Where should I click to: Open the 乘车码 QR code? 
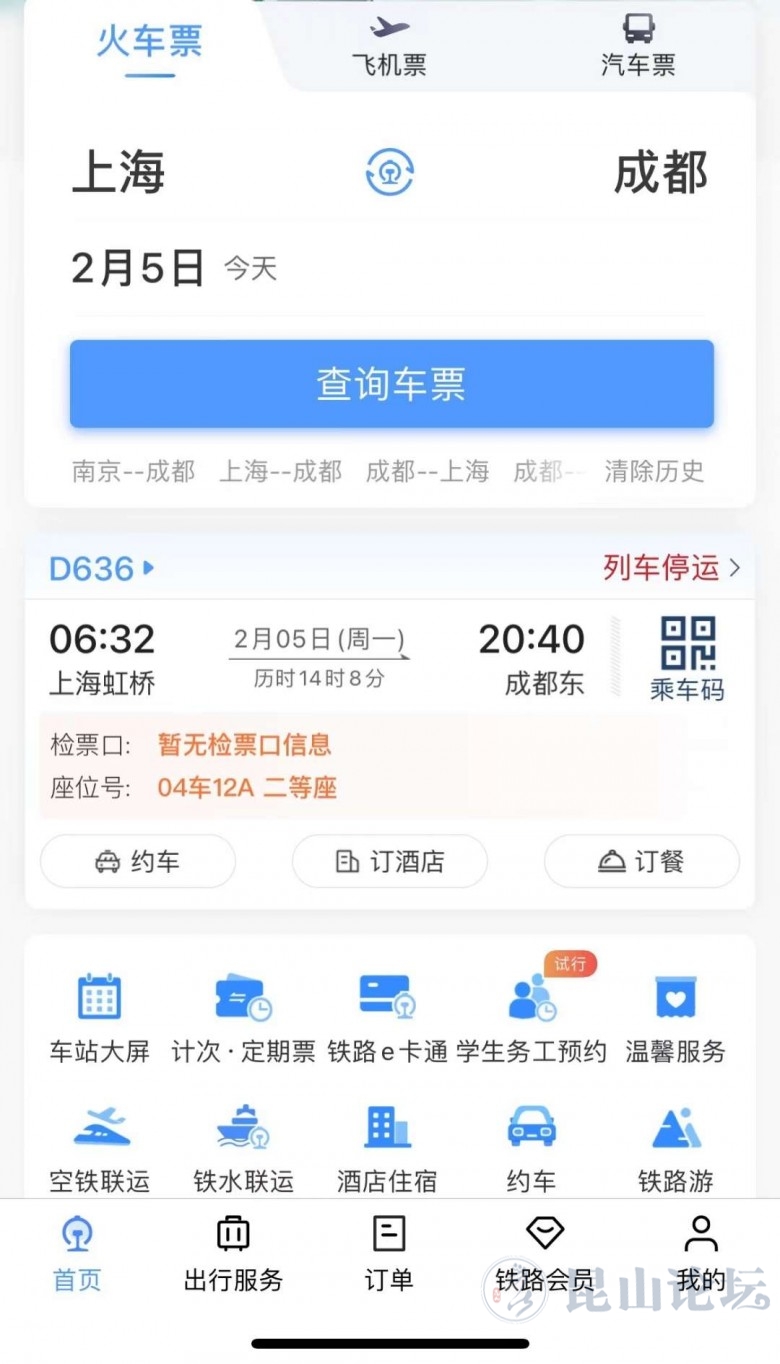pyautogui.click(x=687, y=657)
